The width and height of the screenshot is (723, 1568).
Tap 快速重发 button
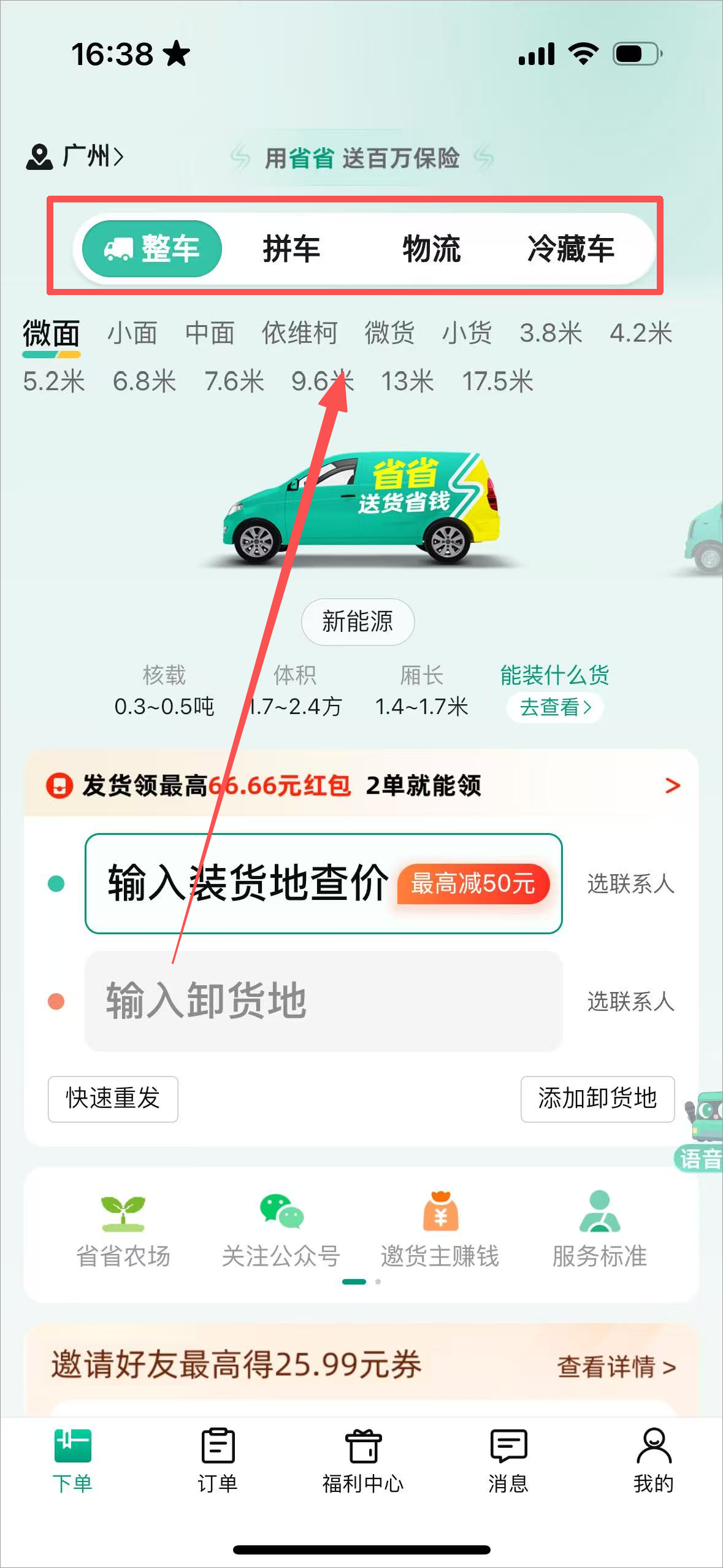pyautogui.click(x=113, y=1099)
